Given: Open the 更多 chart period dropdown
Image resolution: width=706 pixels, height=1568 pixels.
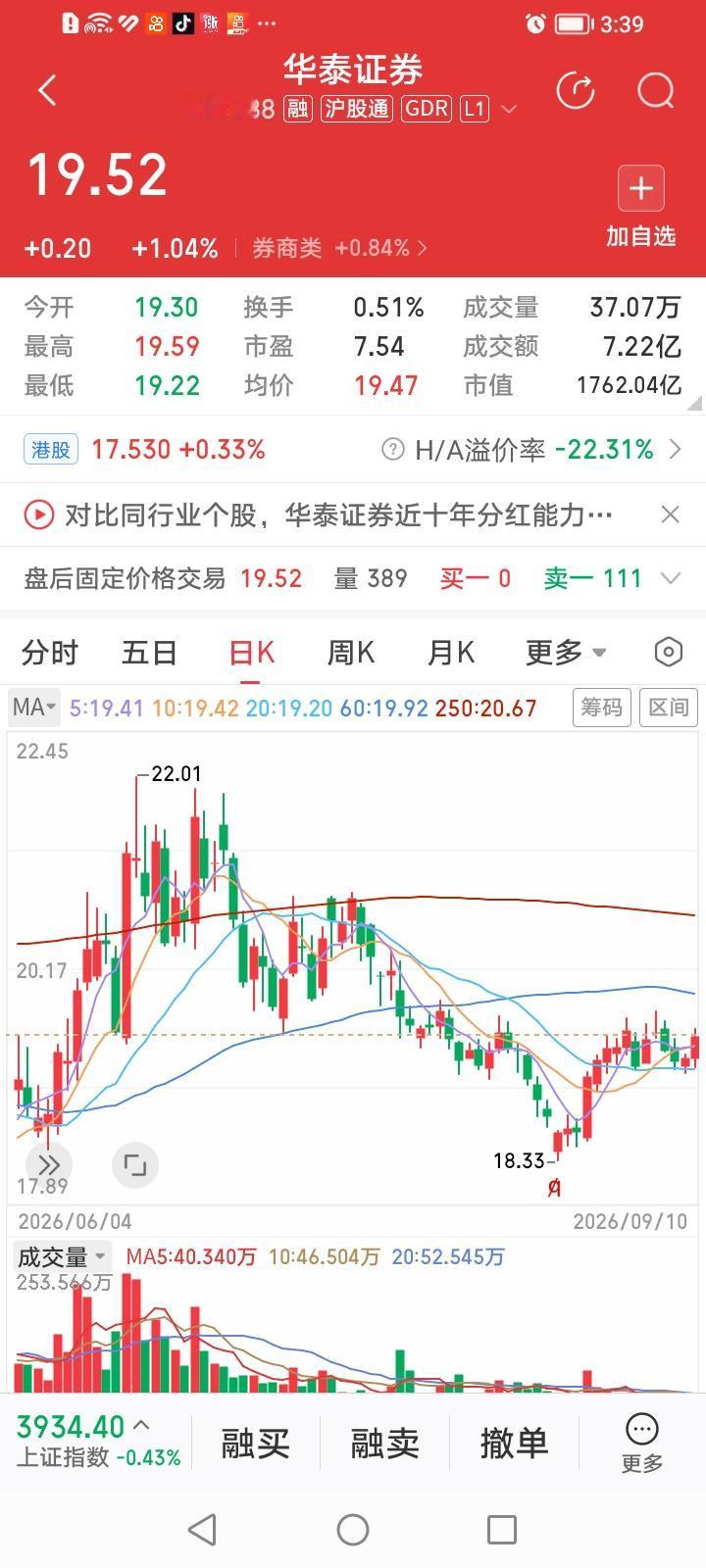Looking at the screenshot, I should 566,653.
